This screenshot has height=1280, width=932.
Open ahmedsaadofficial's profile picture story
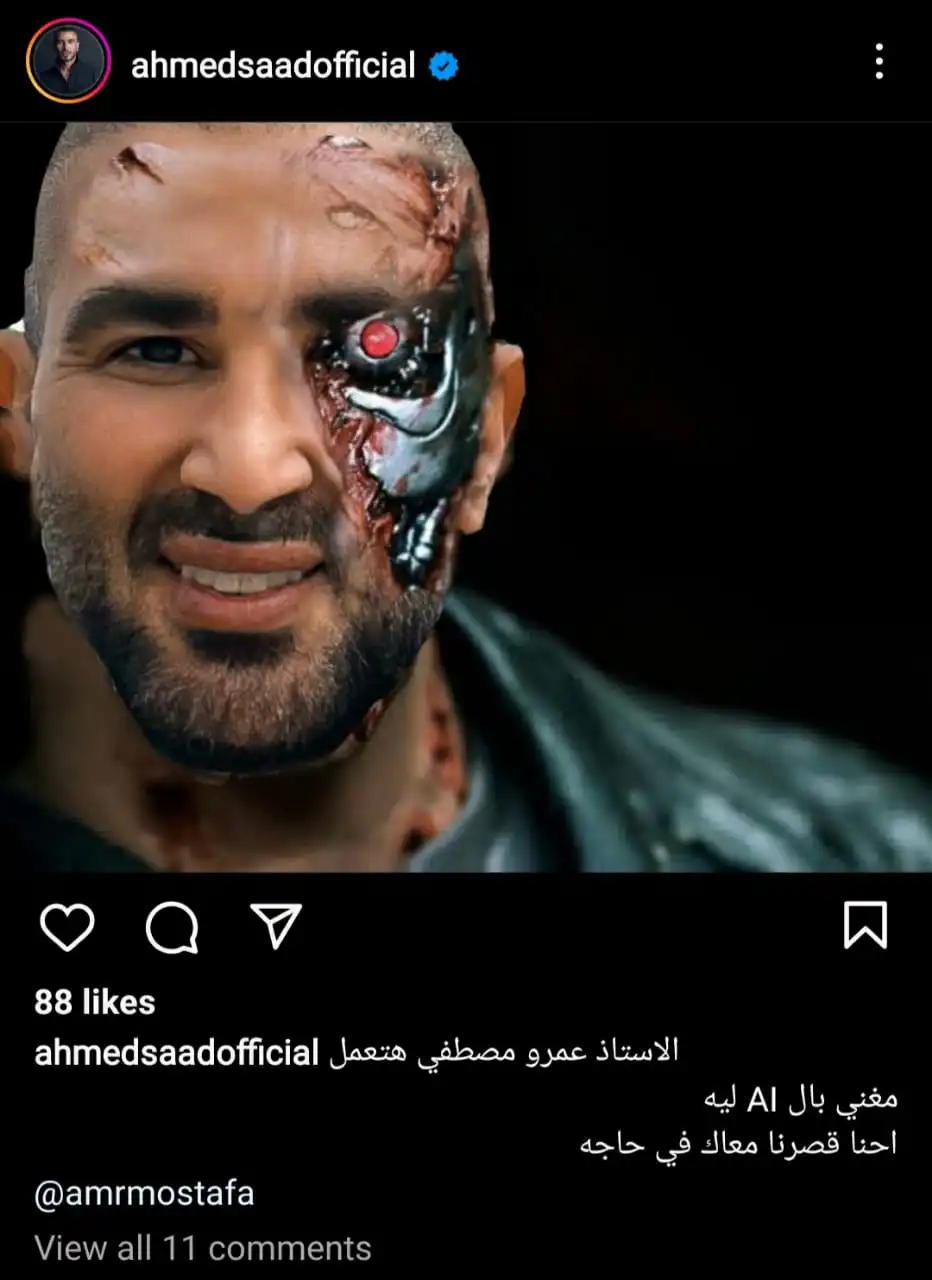(67, 63)
